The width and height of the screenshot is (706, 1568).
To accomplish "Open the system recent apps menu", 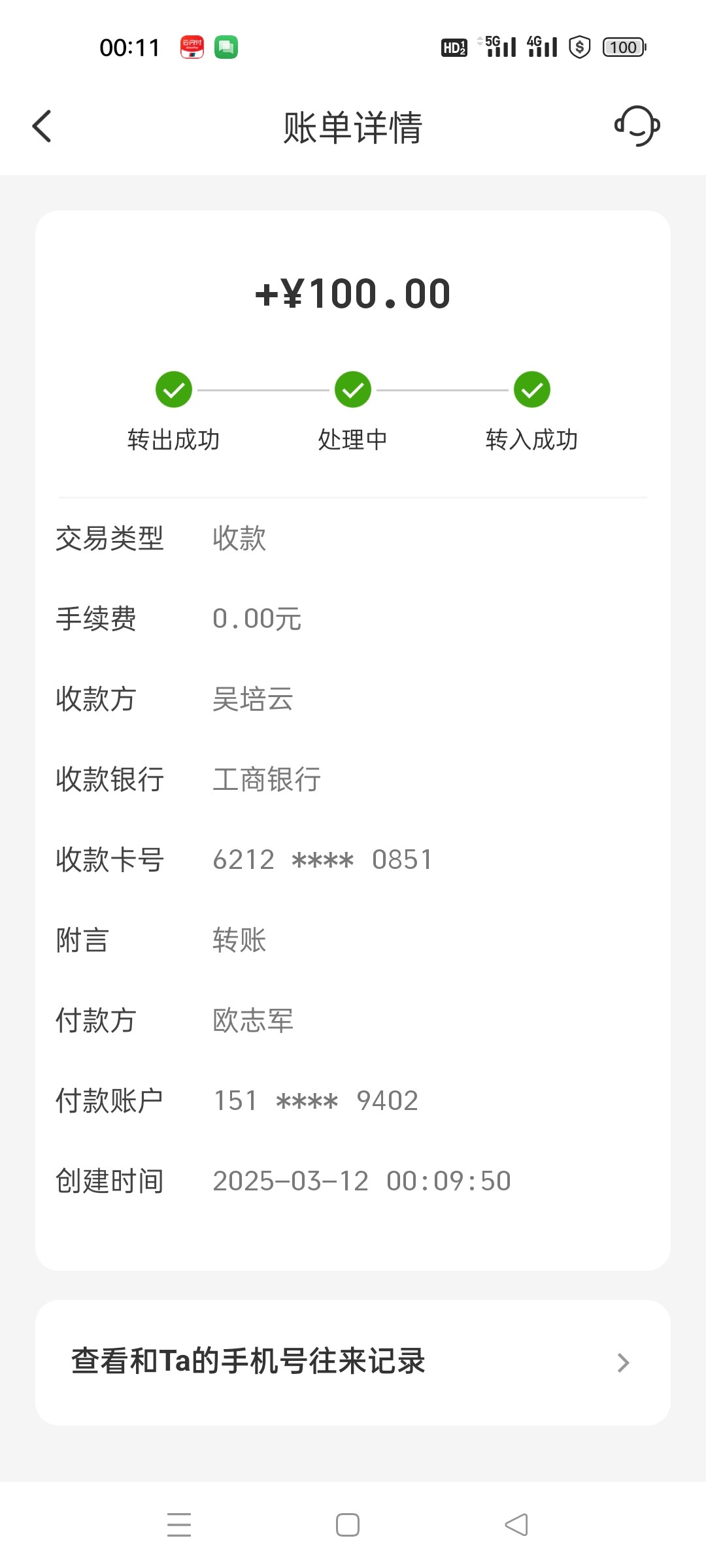I will (x=179, y=1525).
